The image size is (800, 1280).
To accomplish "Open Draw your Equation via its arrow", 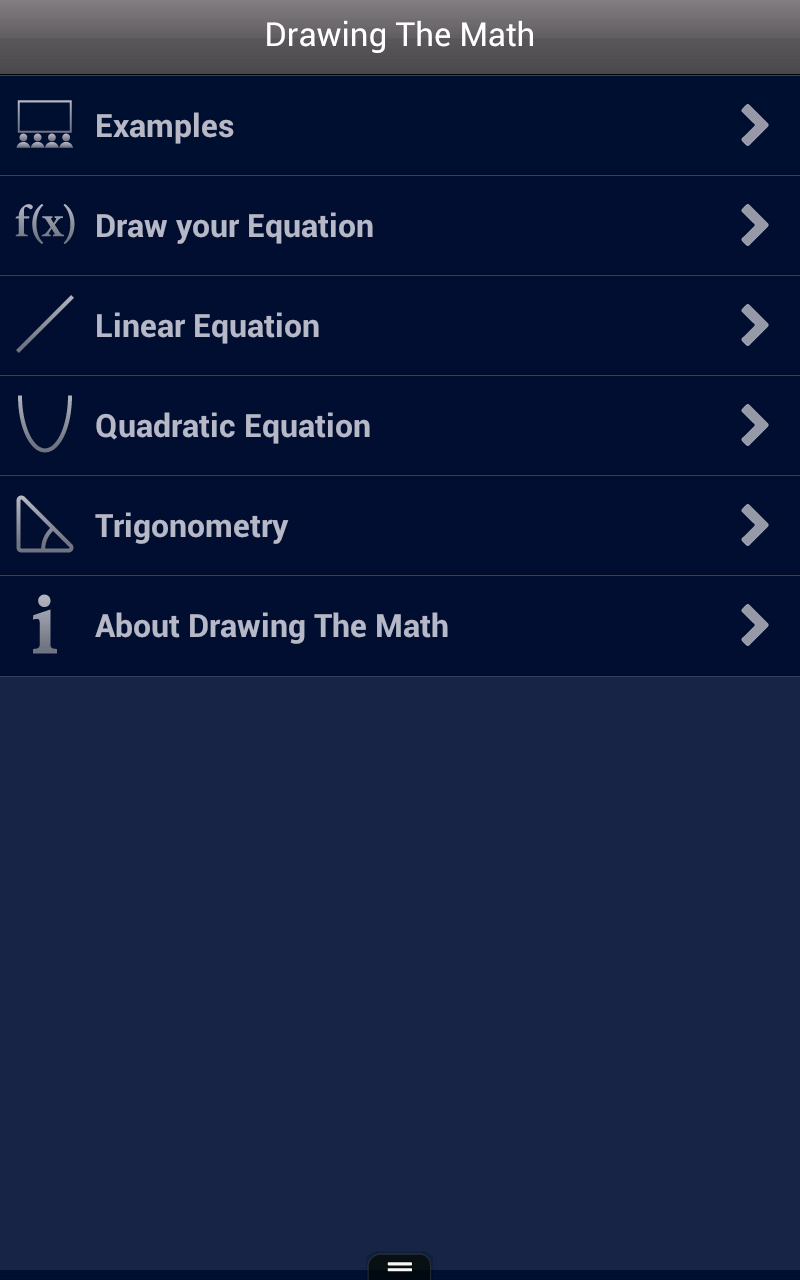I will click(754, 225).
